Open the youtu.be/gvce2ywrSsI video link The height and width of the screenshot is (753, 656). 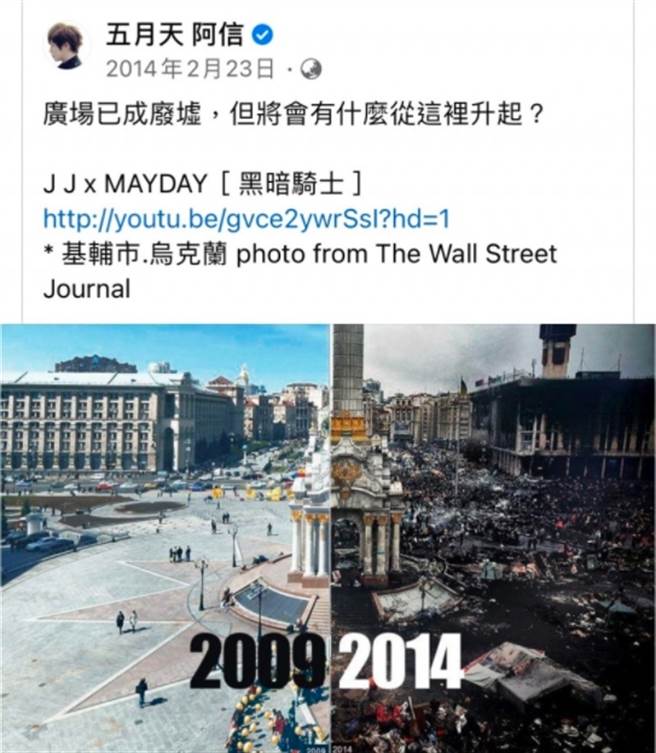coord(246,218)
